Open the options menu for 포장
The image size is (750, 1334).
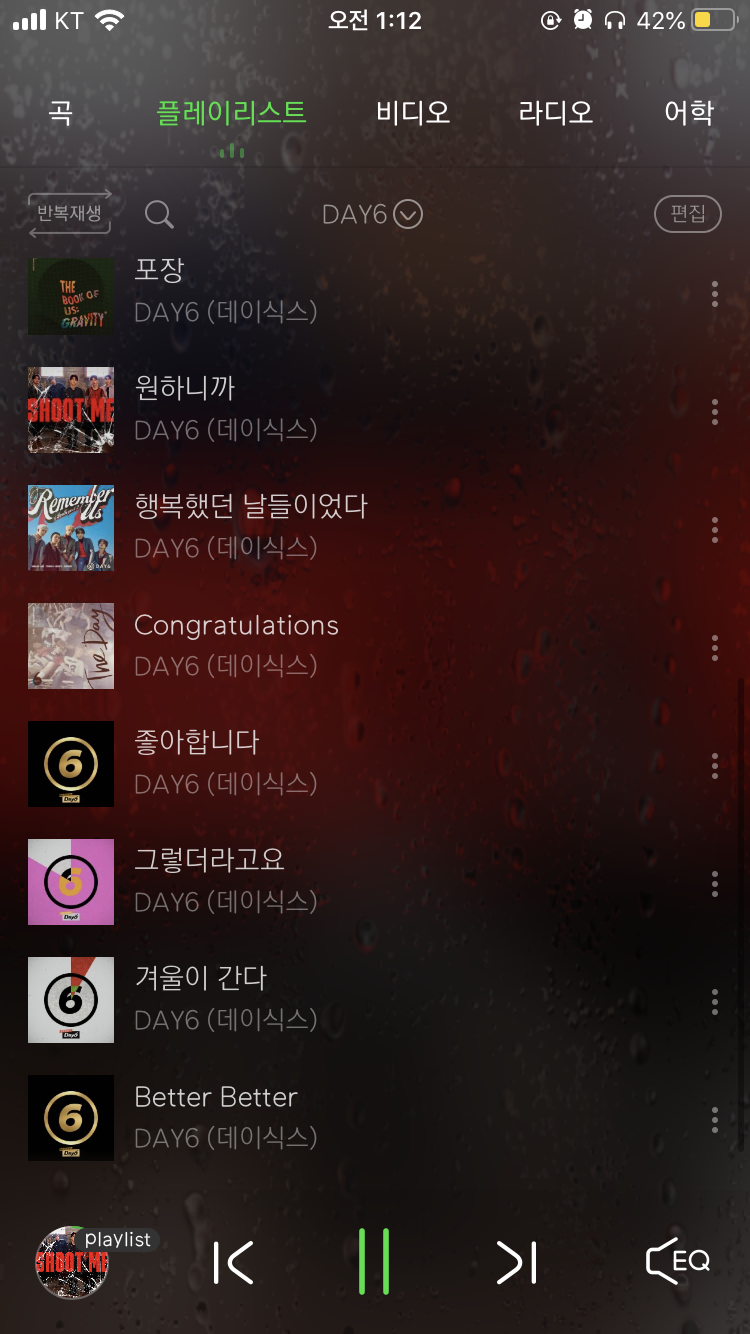pos(714,293)
